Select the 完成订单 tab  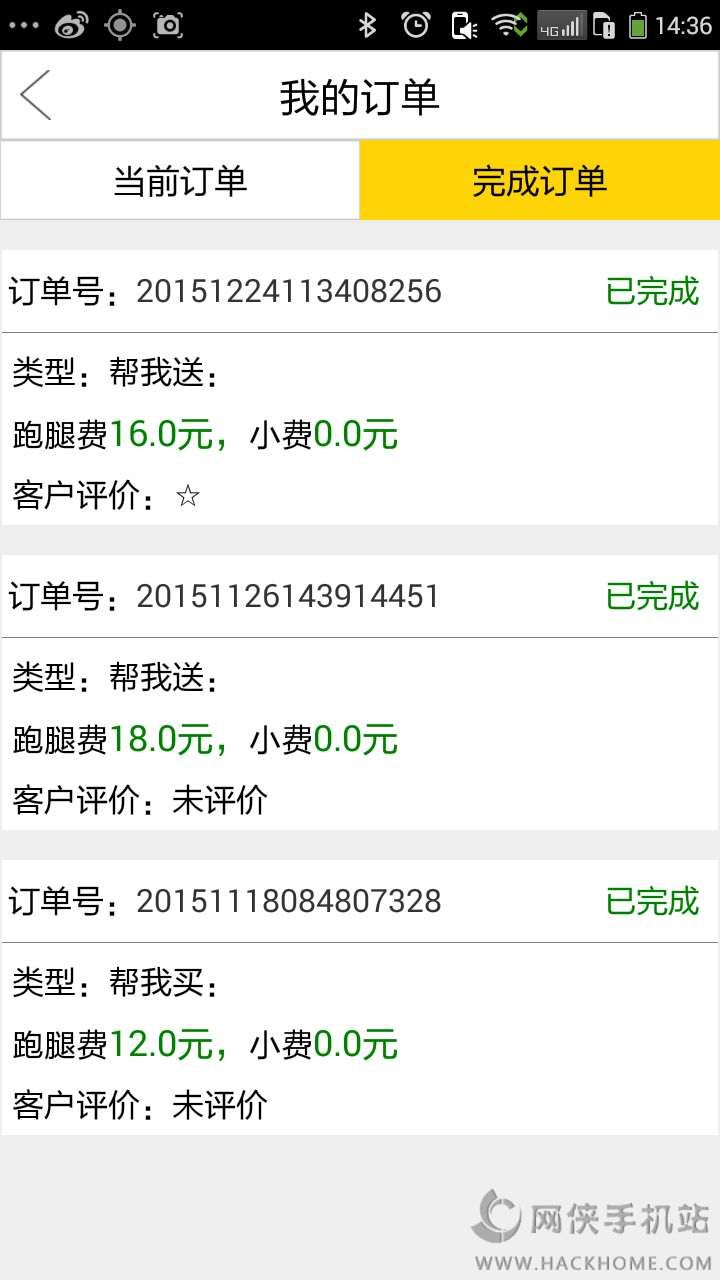[540, 181]
